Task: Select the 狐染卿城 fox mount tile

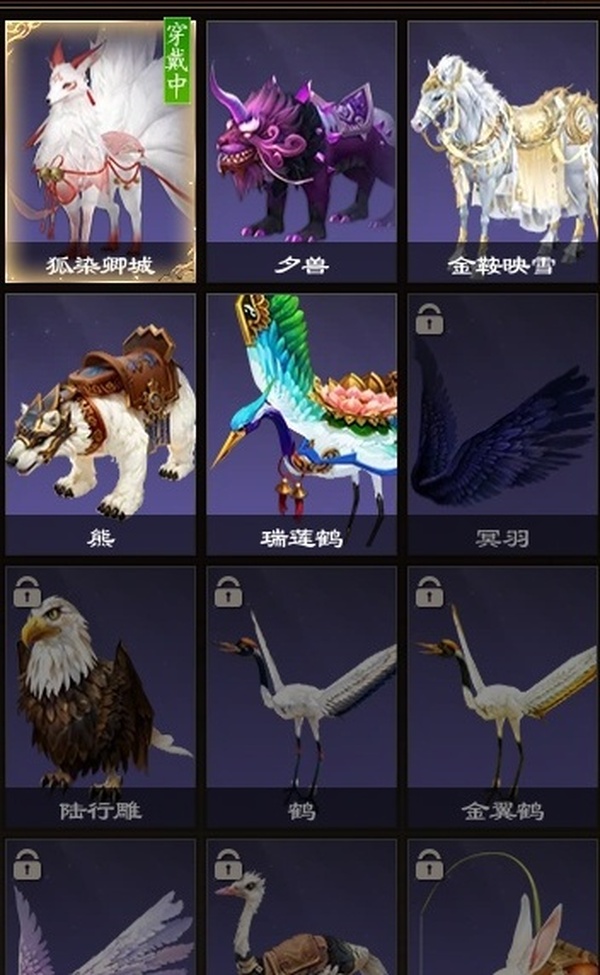Action: [100, 150]
